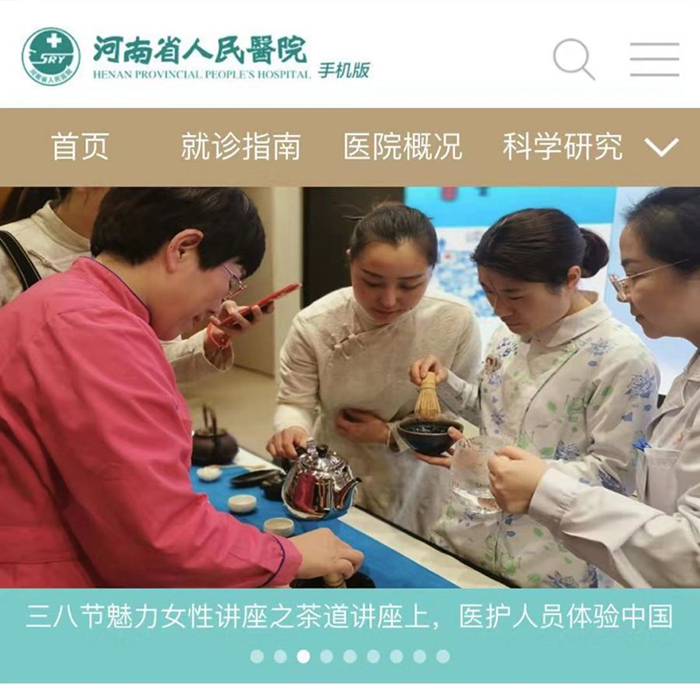Screen dimensions: 700x684
Task: Switch to 医院概况 tab
Action: [403, 147]
